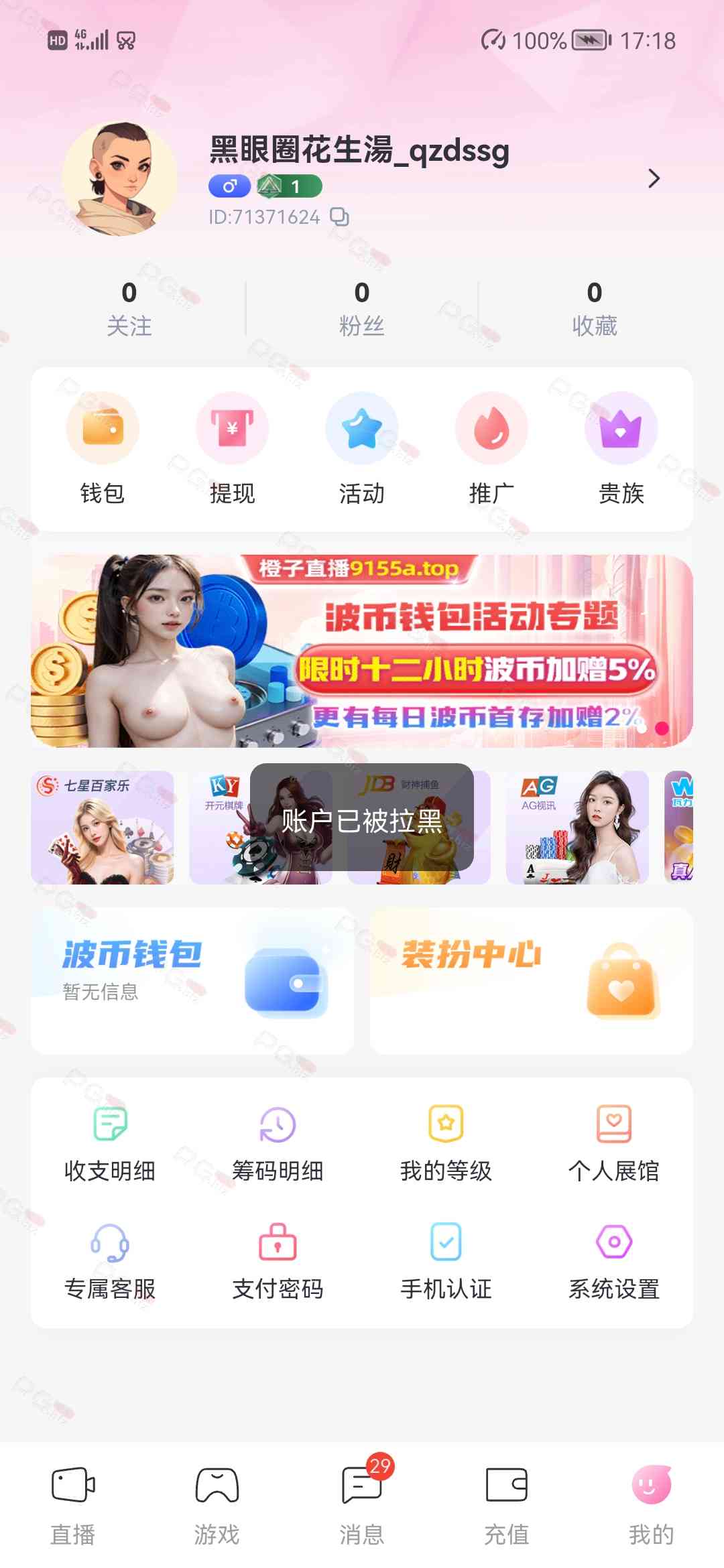Image resolution: width=724 pixels, height=1568 pixels.
Task: Contact 专属客服 customer service
Action: point(110,1261)
